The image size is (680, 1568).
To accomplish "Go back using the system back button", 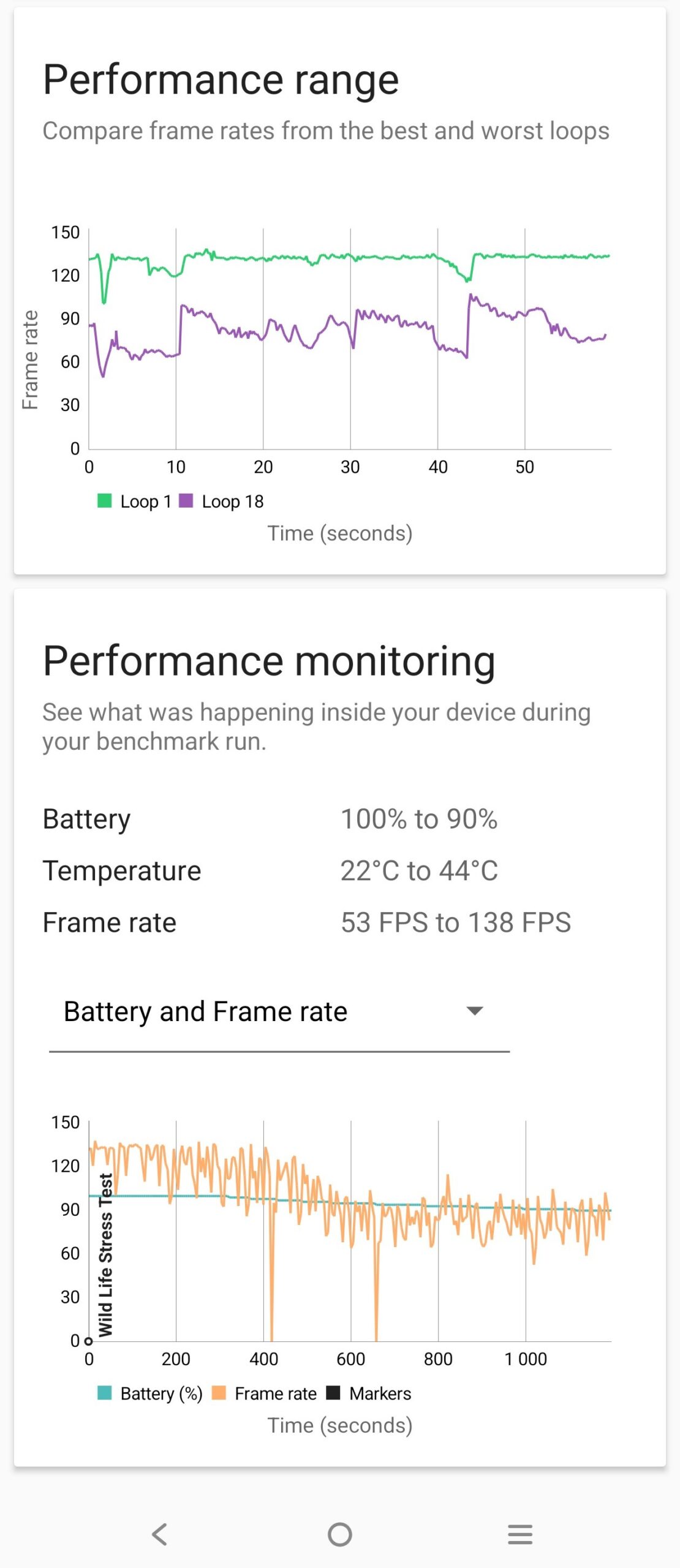I will [159, 1534].
